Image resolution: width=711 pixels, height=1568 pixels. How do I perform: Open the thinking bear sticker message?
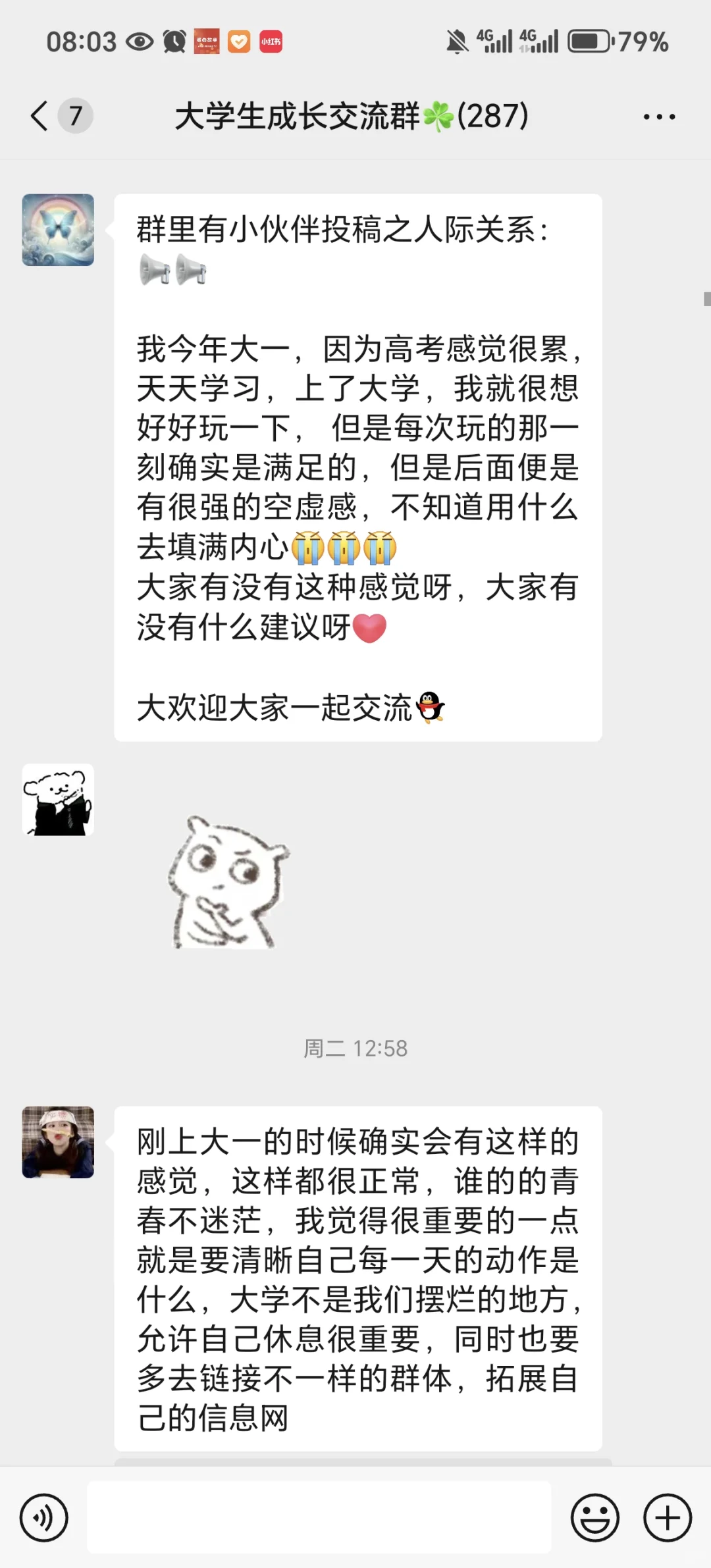pyautogui.click(x=228, y=882)
